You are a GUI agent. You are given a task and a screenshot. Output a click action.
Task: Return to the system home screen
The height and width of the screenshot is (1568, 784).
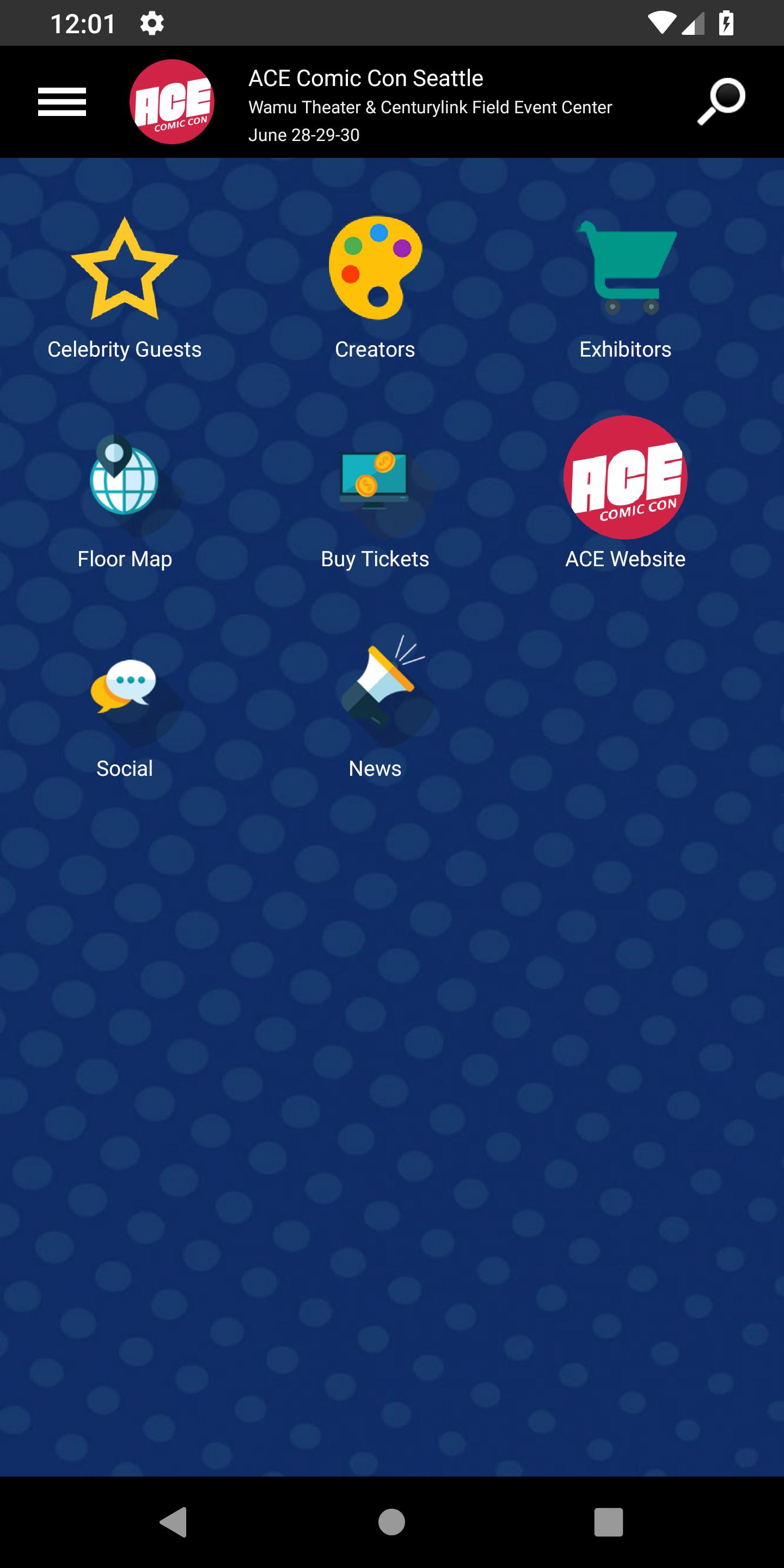(x=391, y=1522)
